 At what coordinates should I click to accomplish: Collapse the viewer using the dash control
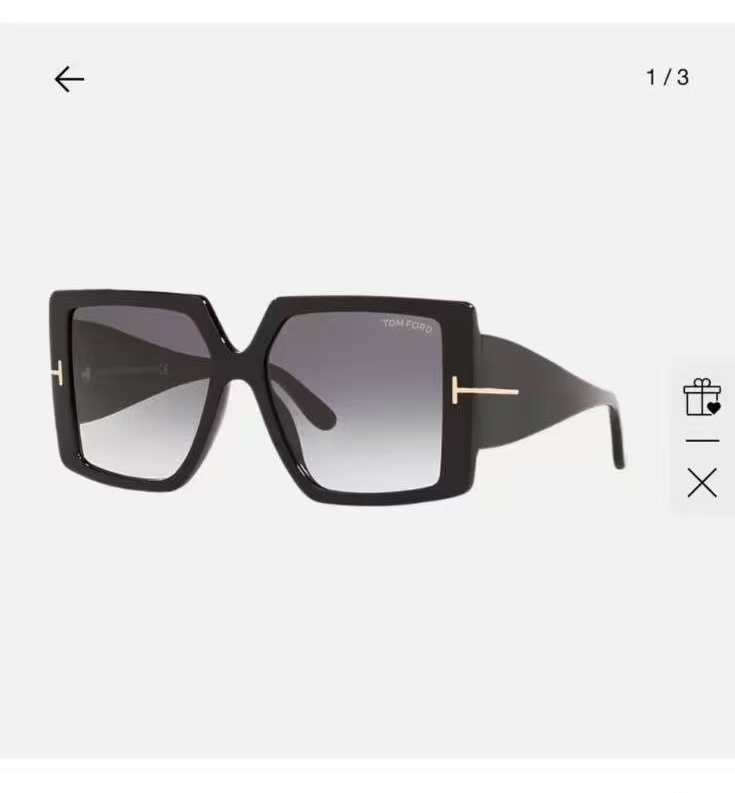tap(703, 440)
